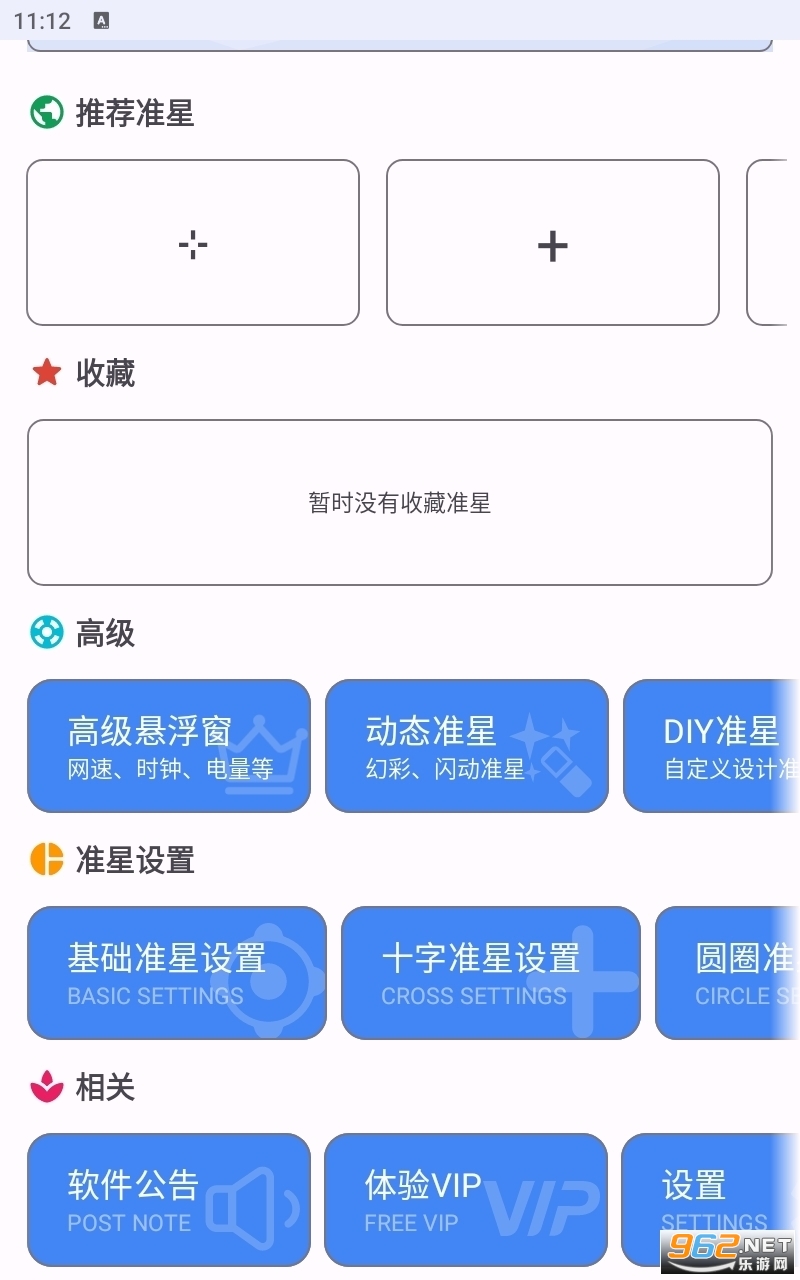Viewport: 800px width, 1280px height.
Task: Open 高级悬浮窗 advanced floating window
Action: (x=169, y=746)
